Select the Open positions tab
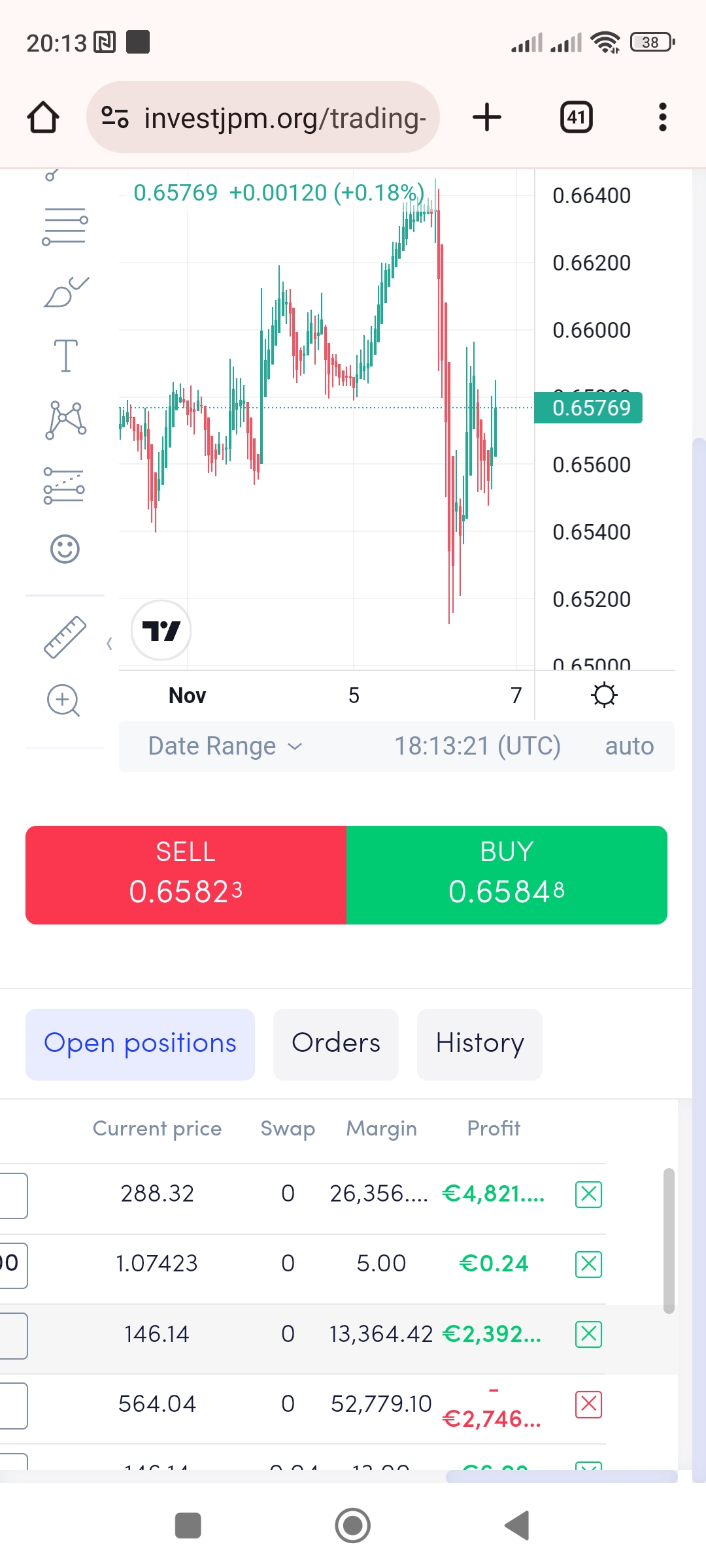This screenshot has width=706, height=1568. [140, 1043]
